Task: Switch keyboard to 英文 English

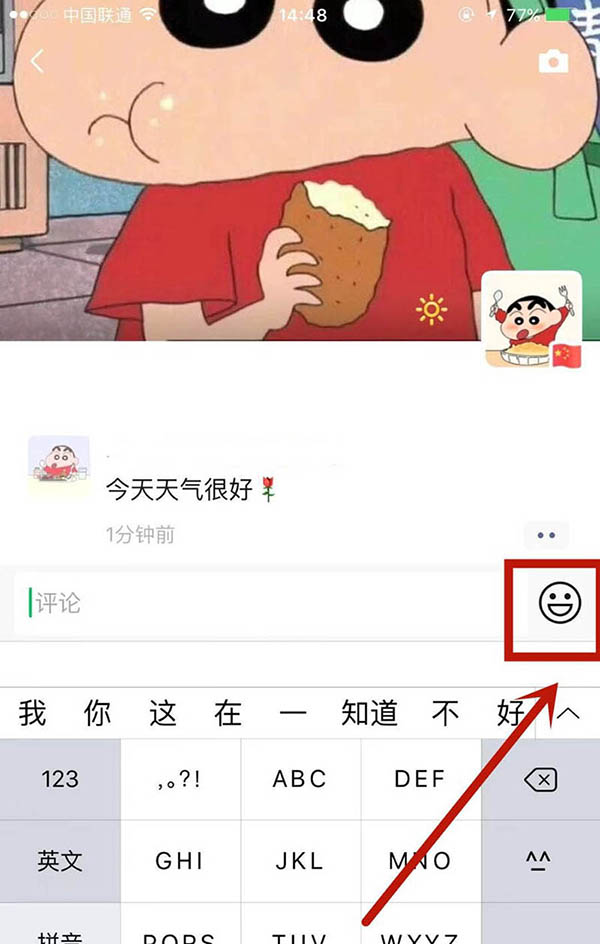Action: click(x=60, y=861)
